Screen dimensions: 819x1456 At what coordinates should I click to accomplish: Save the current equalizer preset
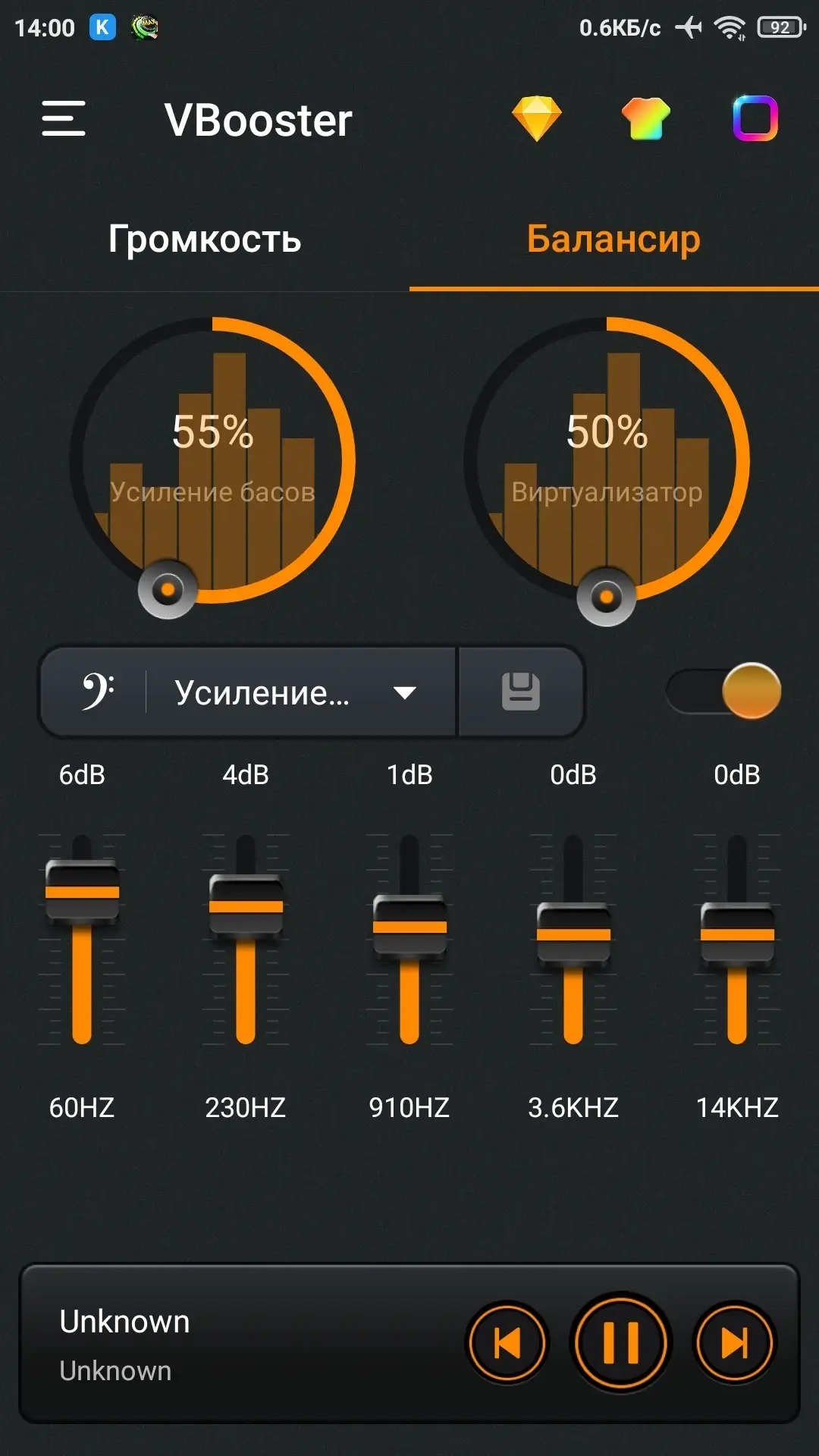(x=521, y=692)
